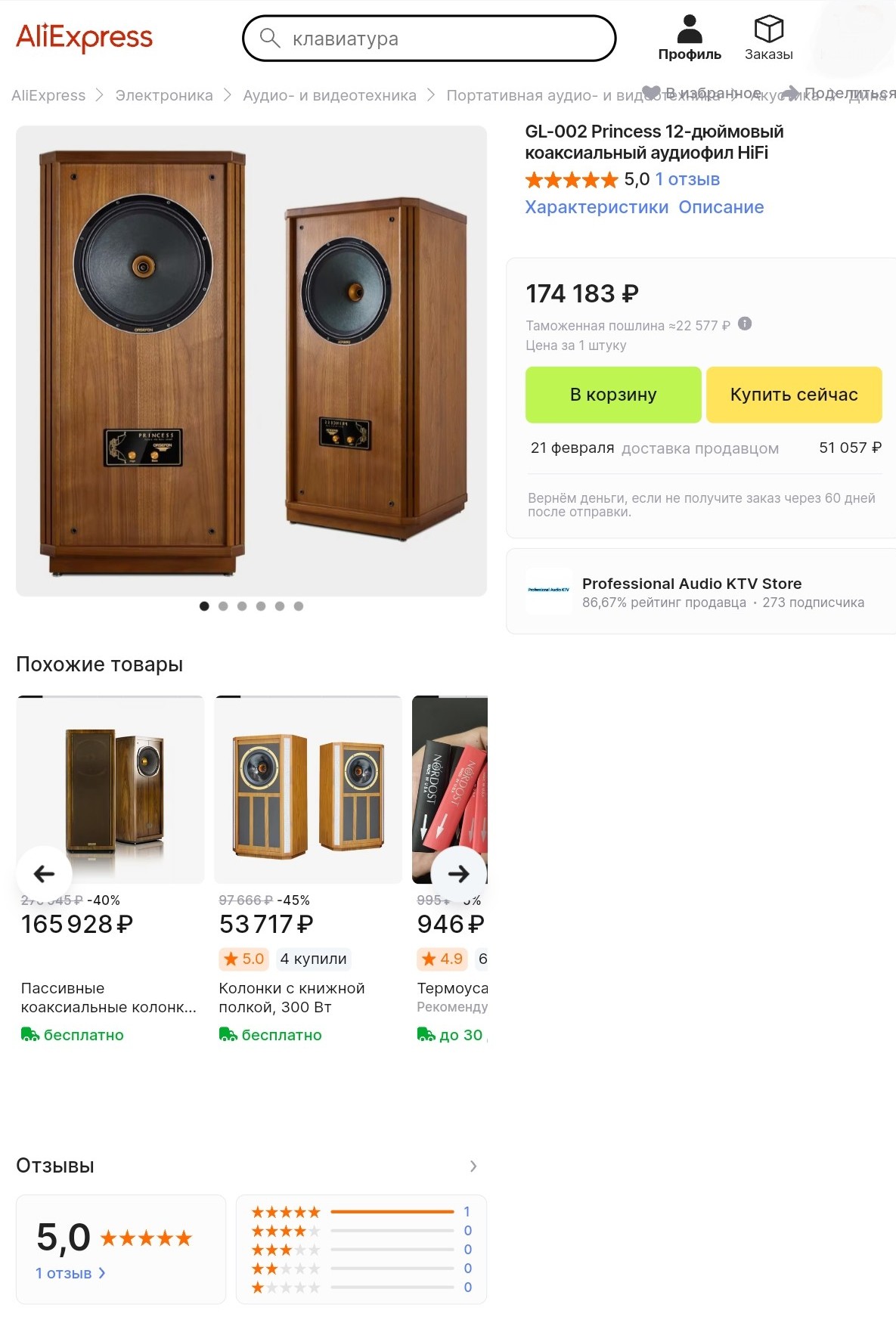Viewport: 896px width, 1320px height.
Task: Open the Пассивные коаксиальные колонки card
Action: 110,997
